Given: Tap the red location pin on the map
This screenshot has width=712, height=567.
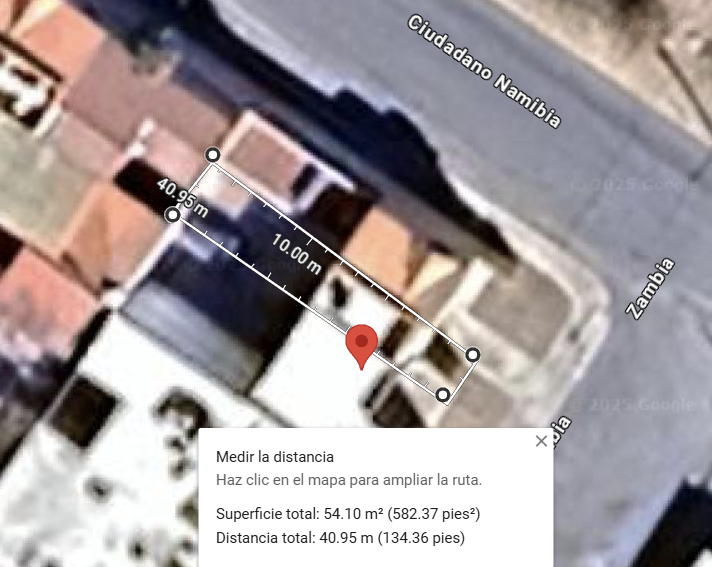Looking at the screenshot, I should click(362, 345).
